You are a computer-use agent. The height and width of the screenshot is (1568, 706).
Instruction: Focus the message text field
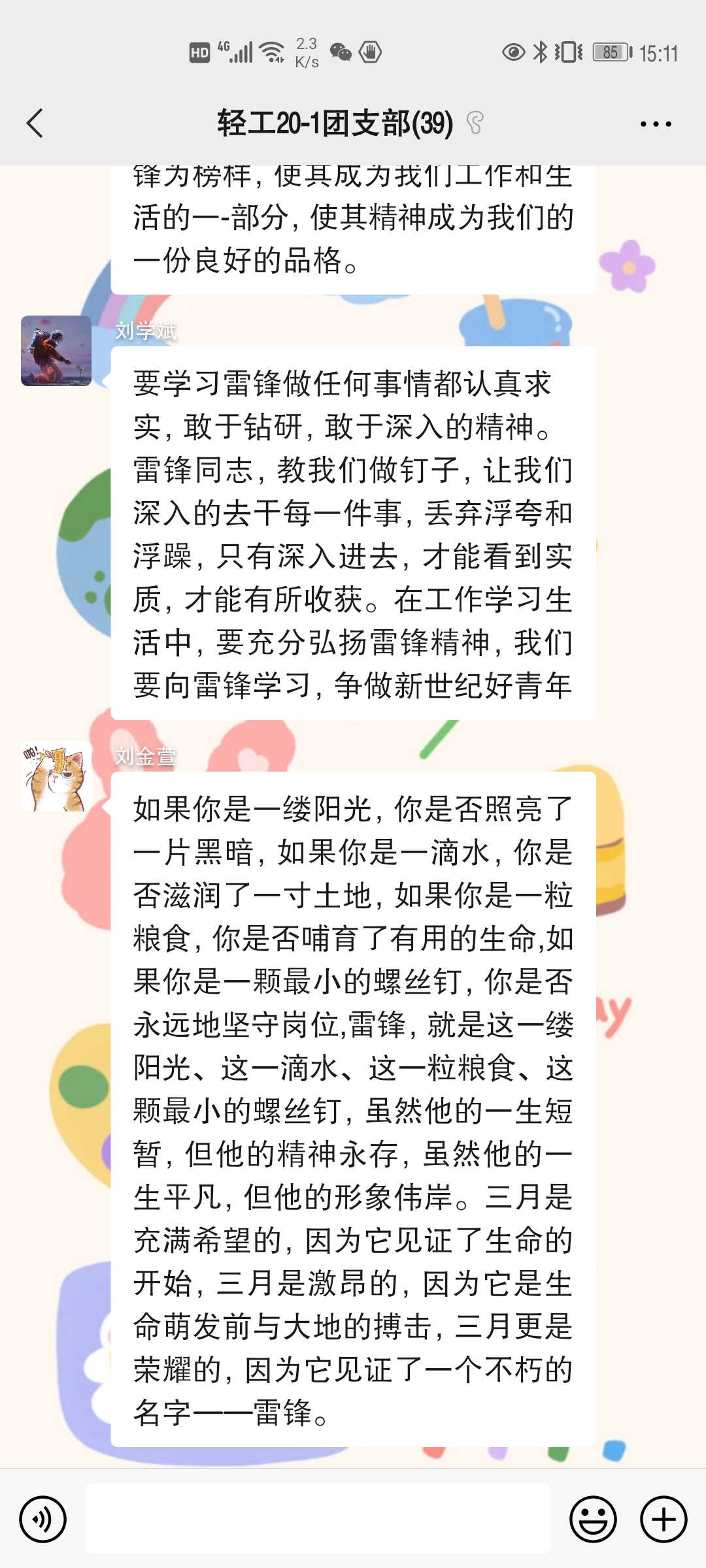[317, 1519]
